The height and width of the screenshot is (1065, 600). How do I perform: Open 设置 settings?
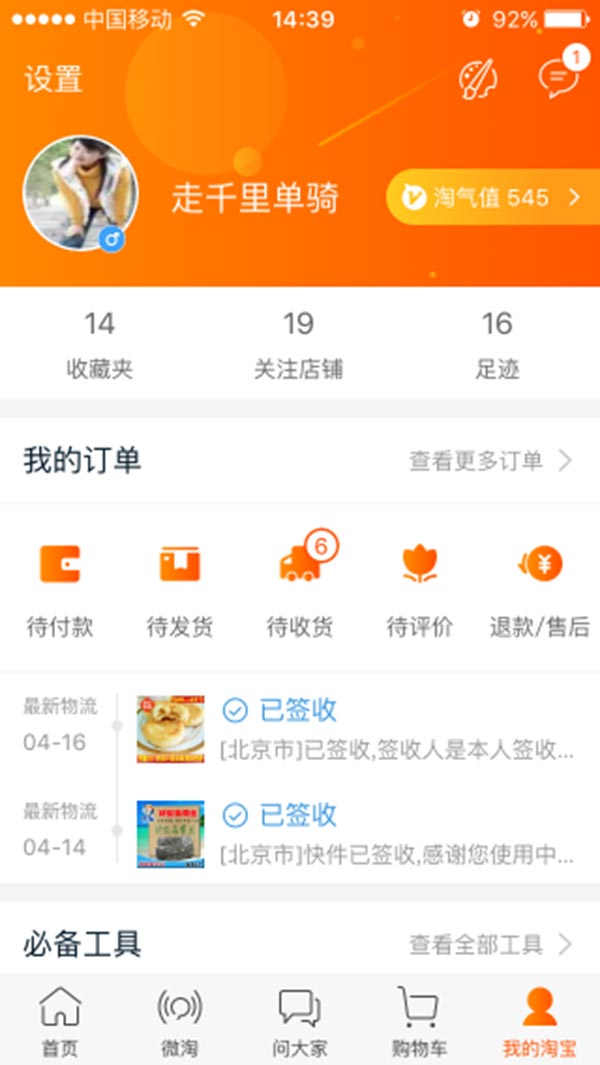coord(53,79)
